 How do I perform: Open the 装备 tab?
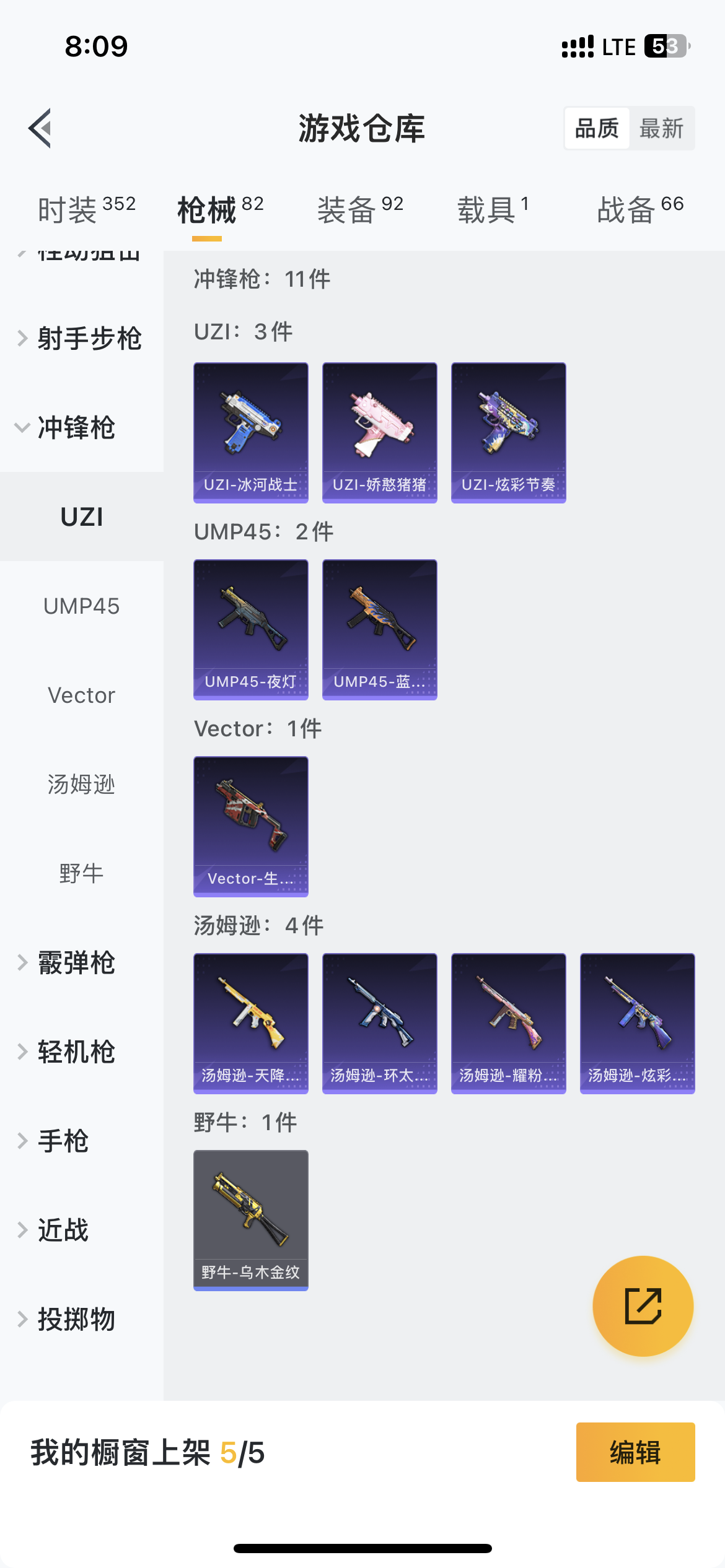360,210
